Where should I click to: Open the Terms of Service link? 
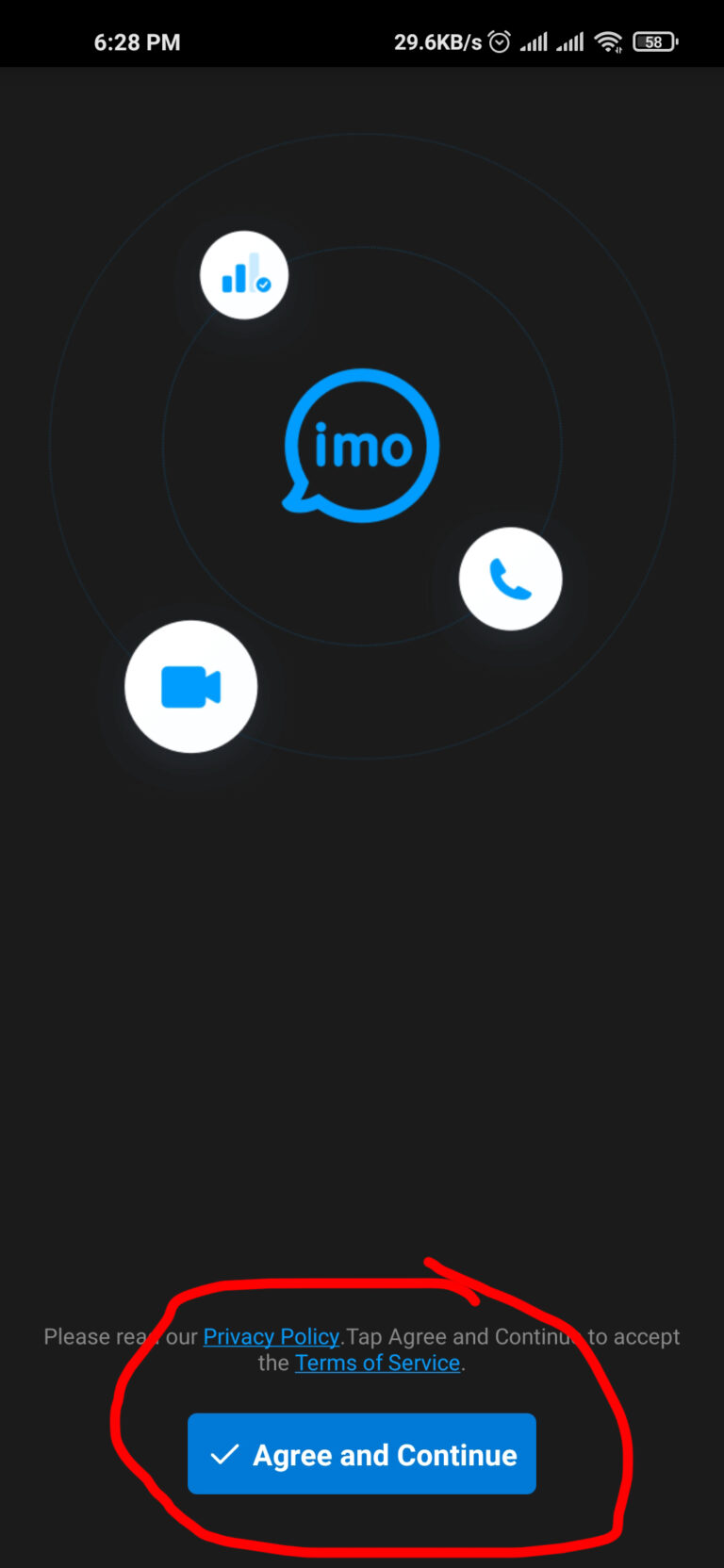coord(376,1363)
